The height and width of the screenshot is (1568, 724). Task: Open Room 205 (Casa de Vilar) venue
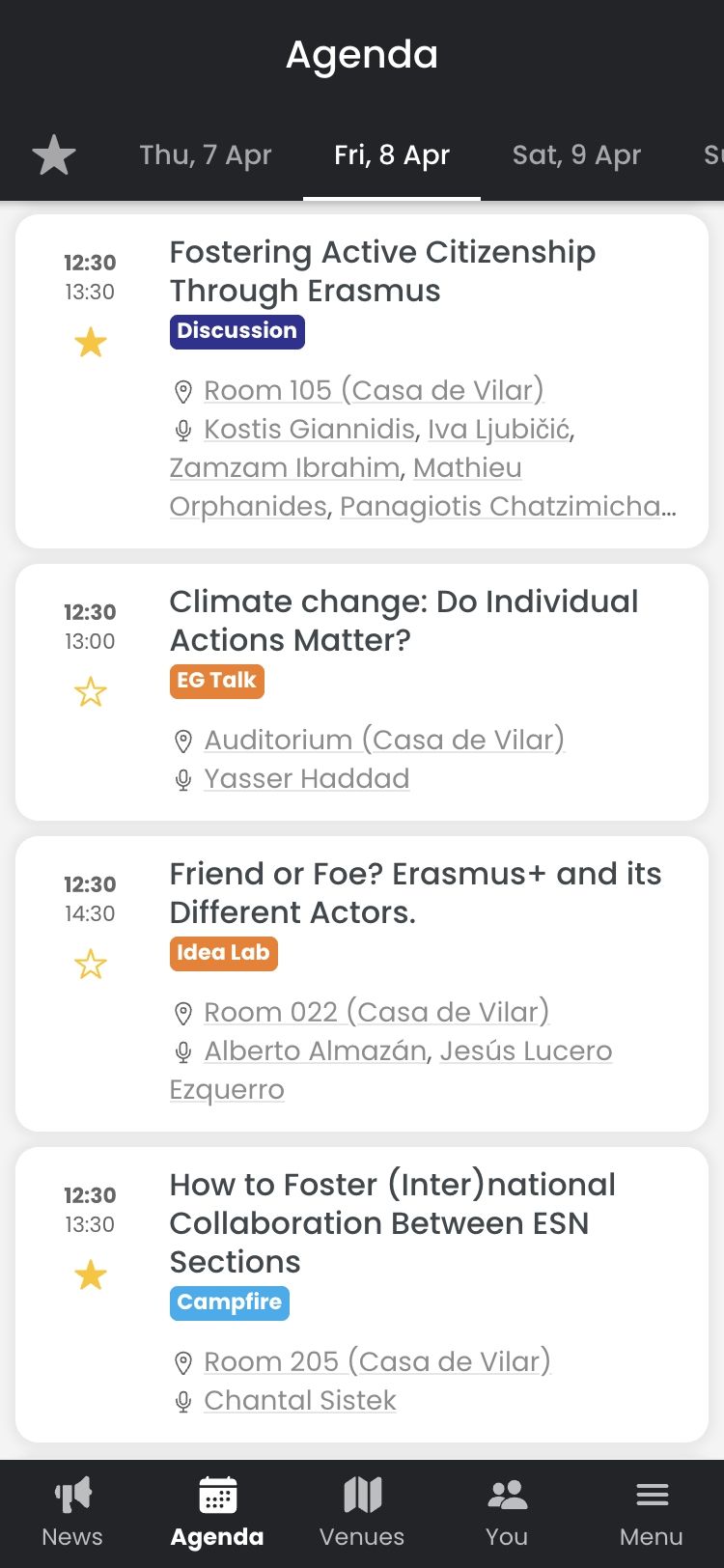click(x=376, y=1361)
